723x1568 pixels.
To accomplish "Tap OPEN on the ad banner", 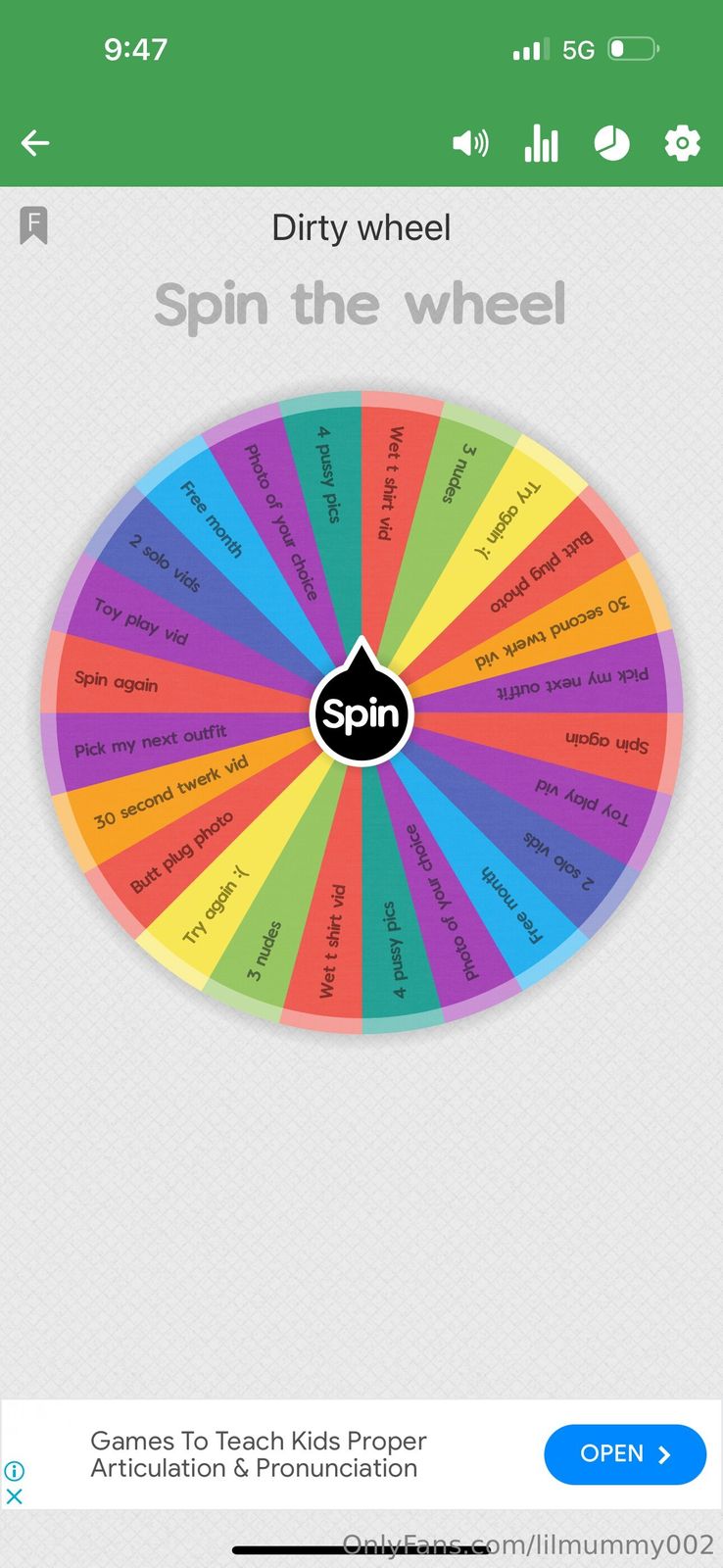I will tap(624, 1454).
